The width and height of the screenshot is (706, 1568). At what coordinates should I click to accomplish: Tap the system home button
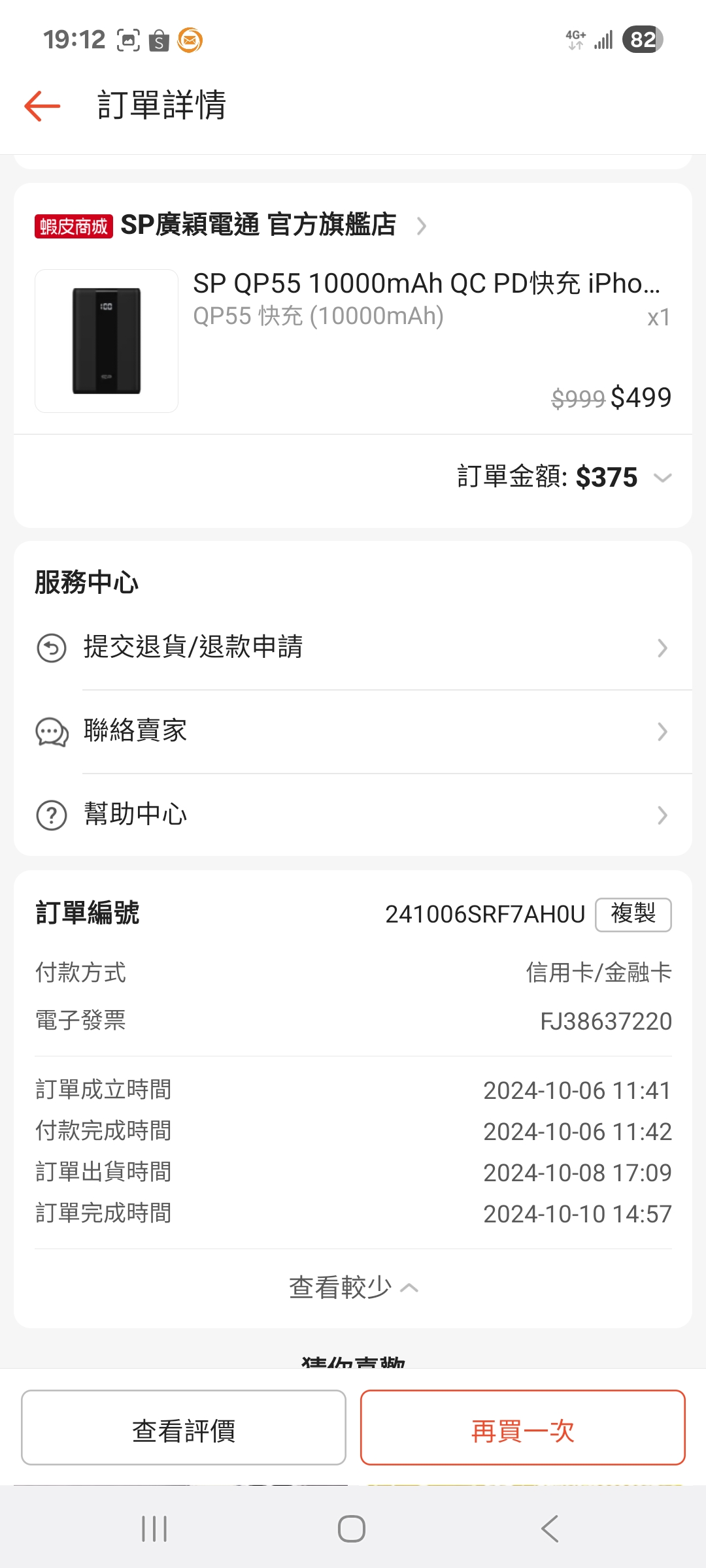[x=352, y=1529]
